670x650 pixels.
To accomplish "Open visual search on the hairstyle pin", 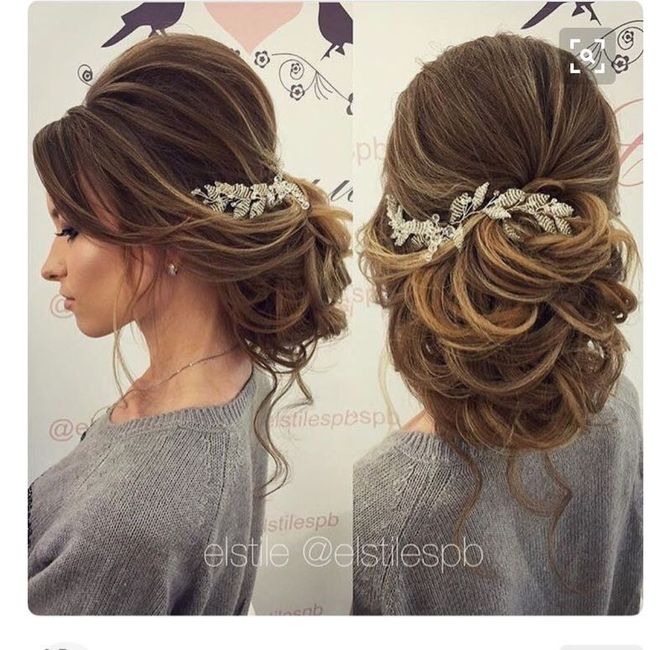I will coord(587,54).
